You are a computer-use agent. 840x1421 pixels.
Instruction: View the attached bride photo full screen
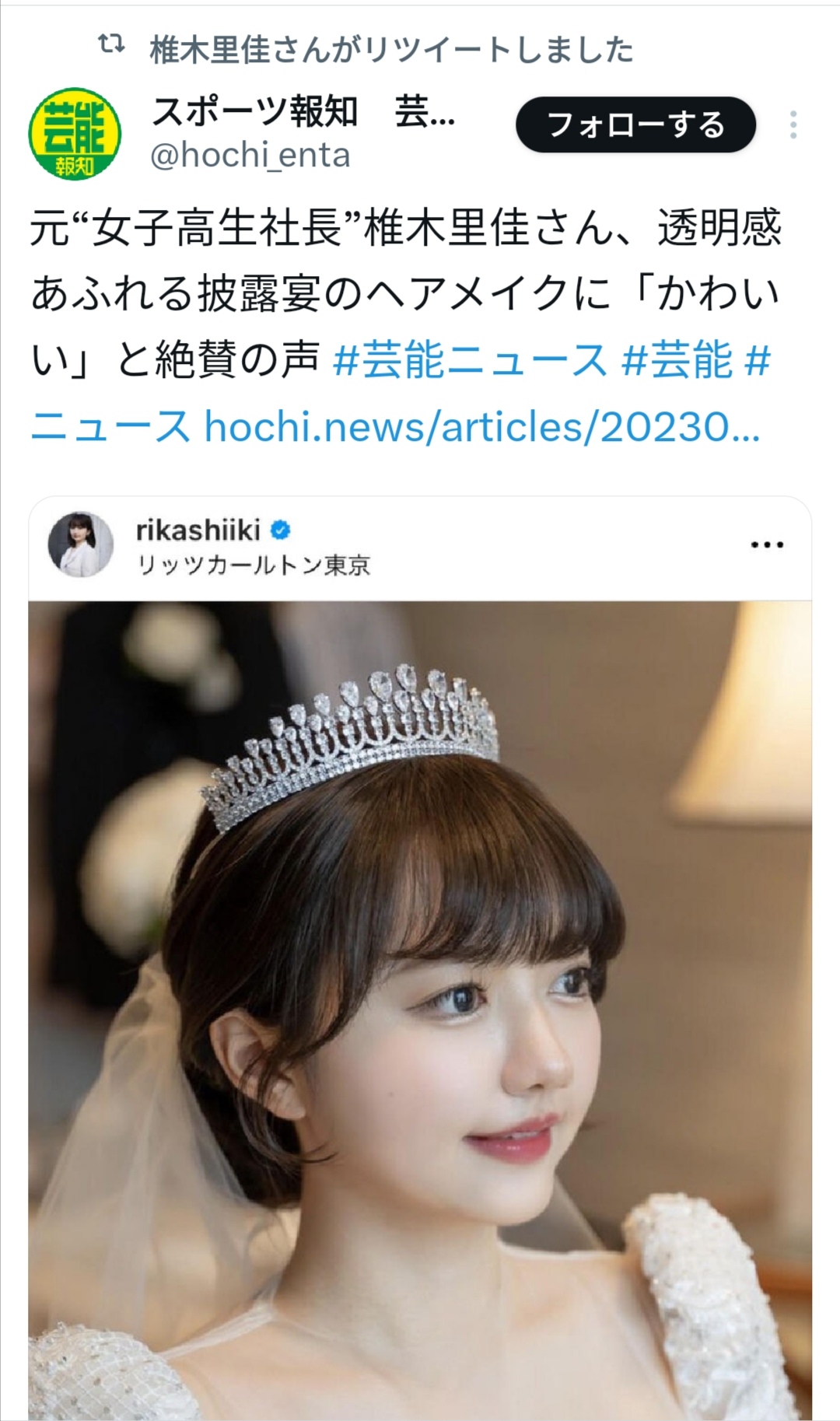point(420,1010)
